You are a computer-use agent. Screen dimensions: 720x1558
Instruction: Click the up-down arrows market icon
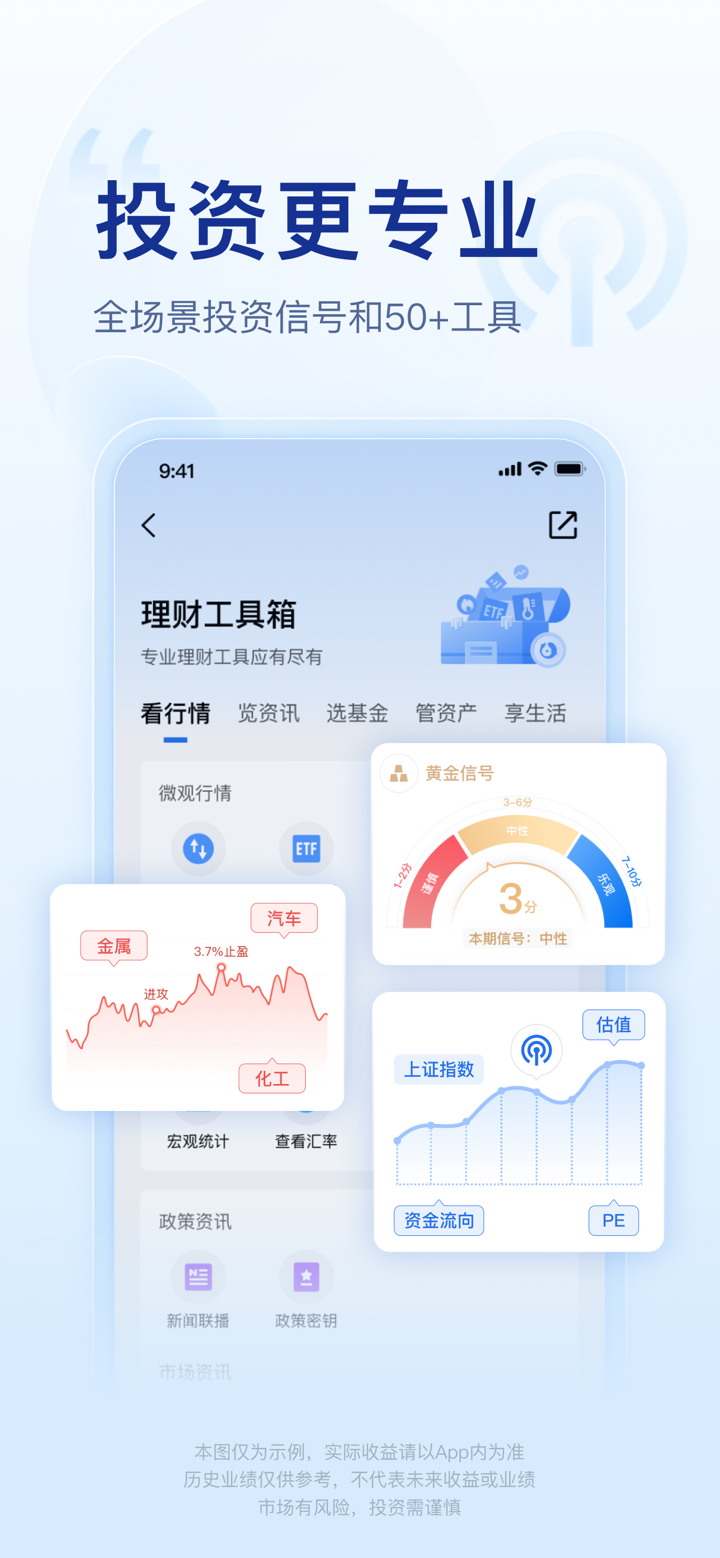pos(198,849)
